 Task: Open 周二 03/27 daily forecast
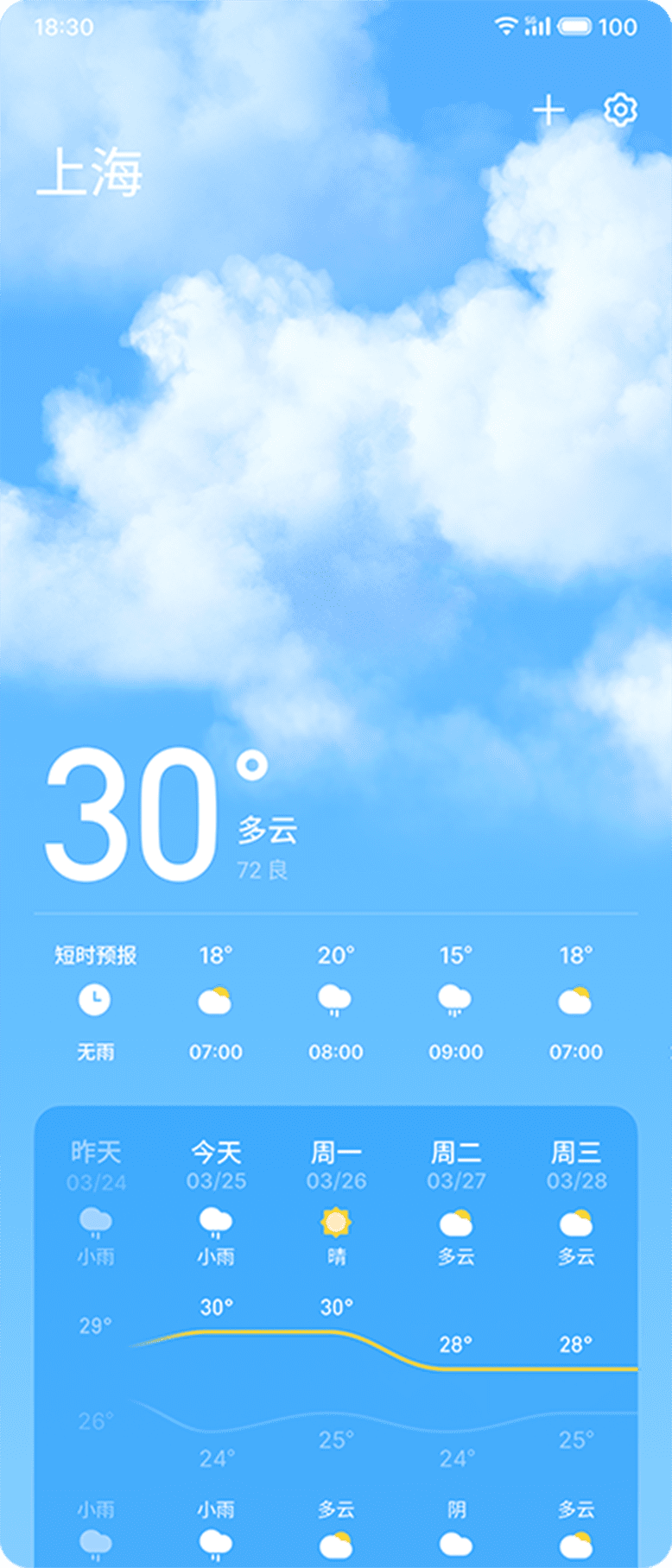point(456,1202)
